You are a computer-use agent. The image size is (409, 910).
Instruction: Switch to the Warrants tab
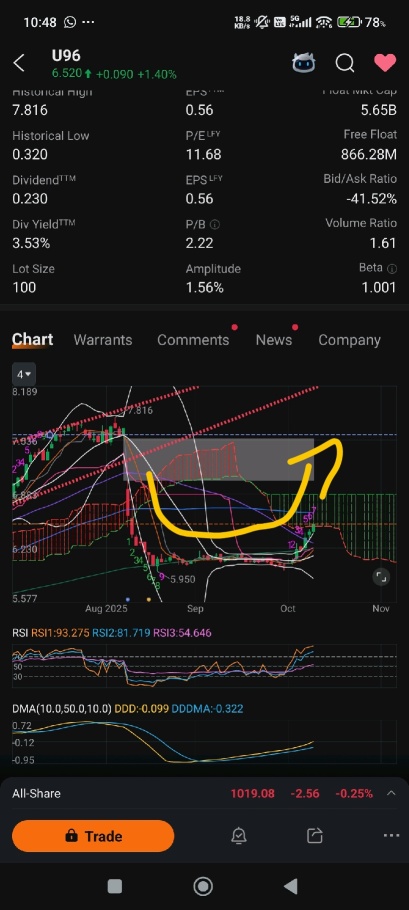pyautogui.click(x=103, y=340)
